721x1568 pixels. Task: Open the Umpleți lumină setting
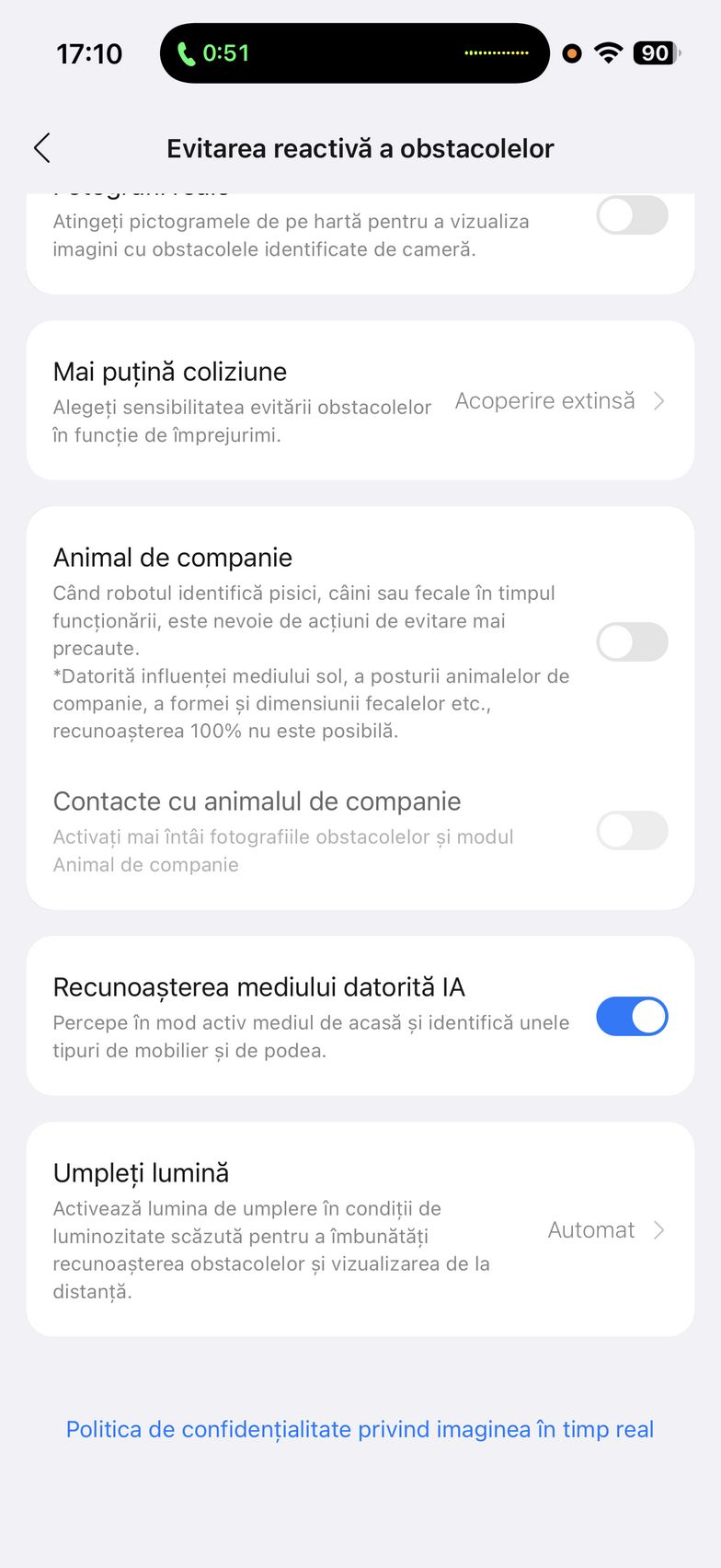tap(605, 1230)
